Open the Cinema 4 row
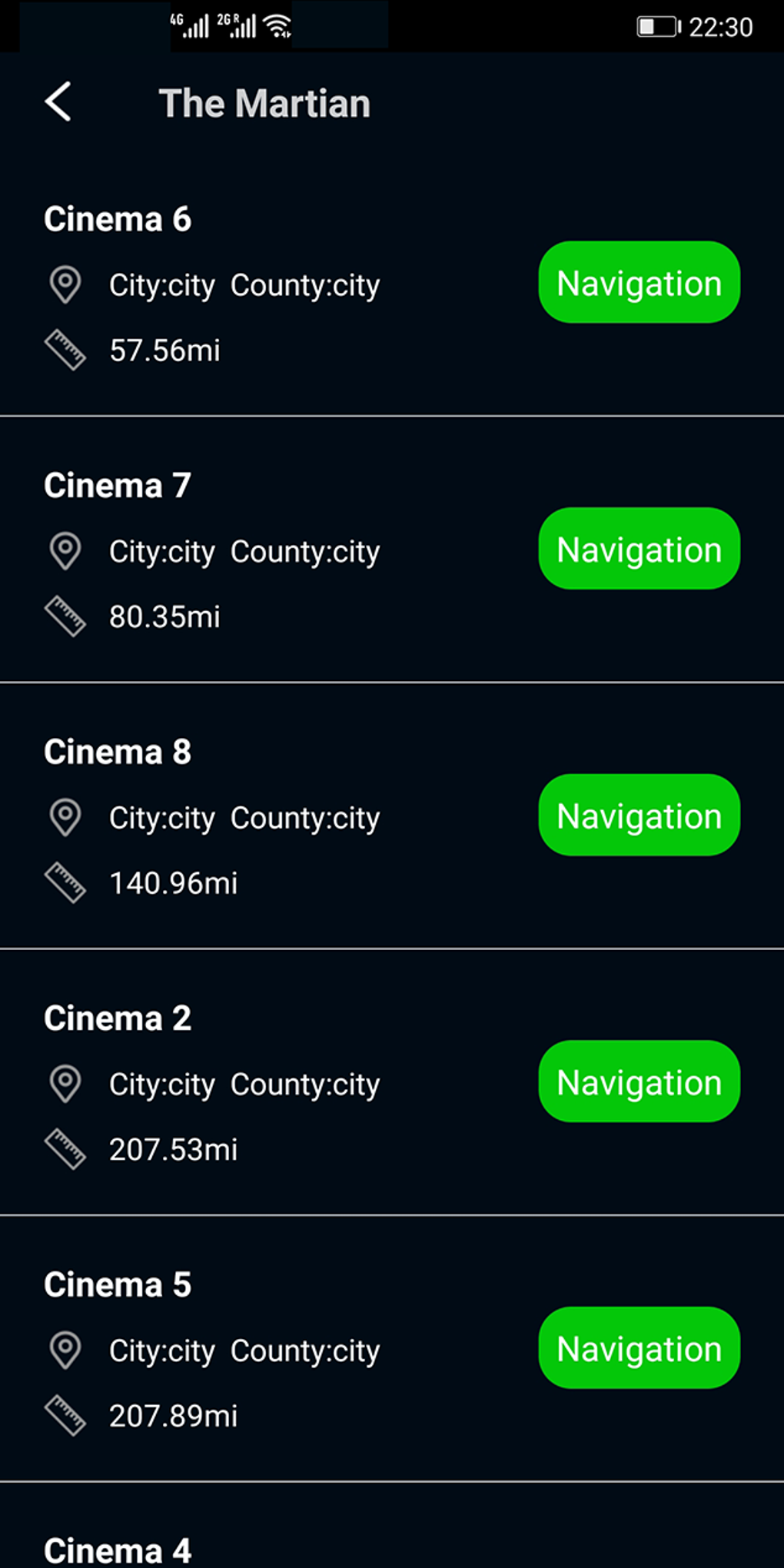 [x=392, y=1526]
